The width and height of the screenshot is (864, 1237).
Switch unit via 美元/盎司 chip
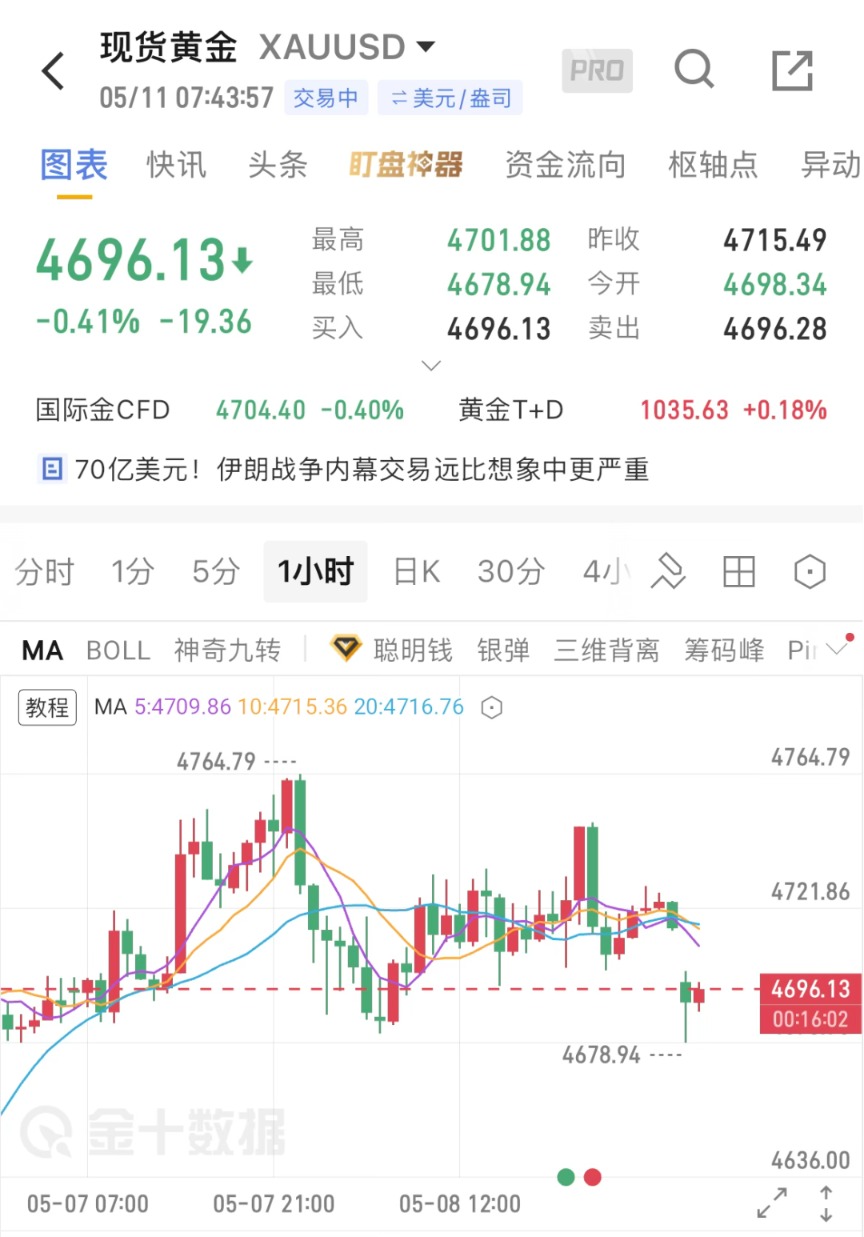pyautogui.click(x=450, y=98)
